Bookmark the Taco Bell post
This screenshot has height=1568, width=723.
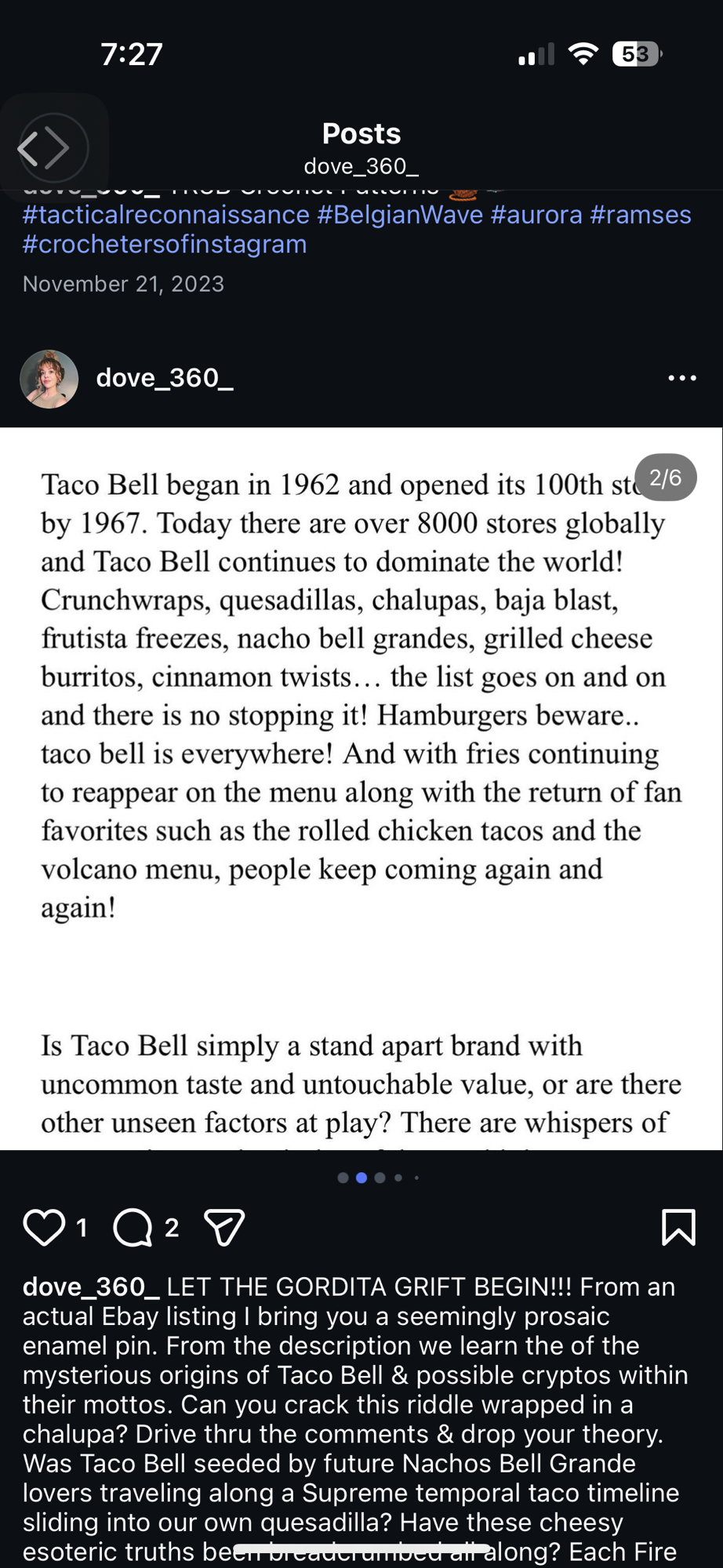[x=678, y=1227]
